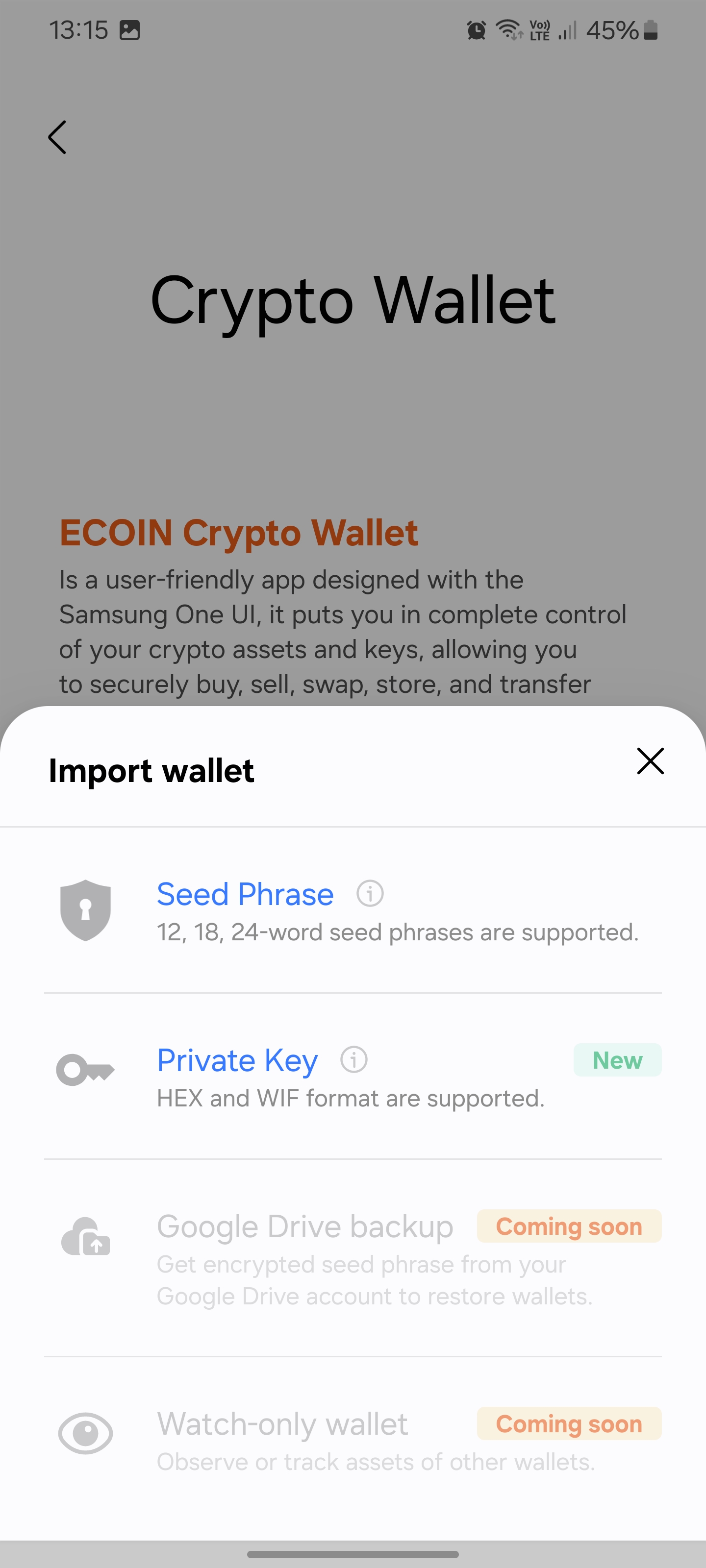Screen dimensions: 706x1568
Task: Close the Import wallet sheet
Action: coord(650,761)
